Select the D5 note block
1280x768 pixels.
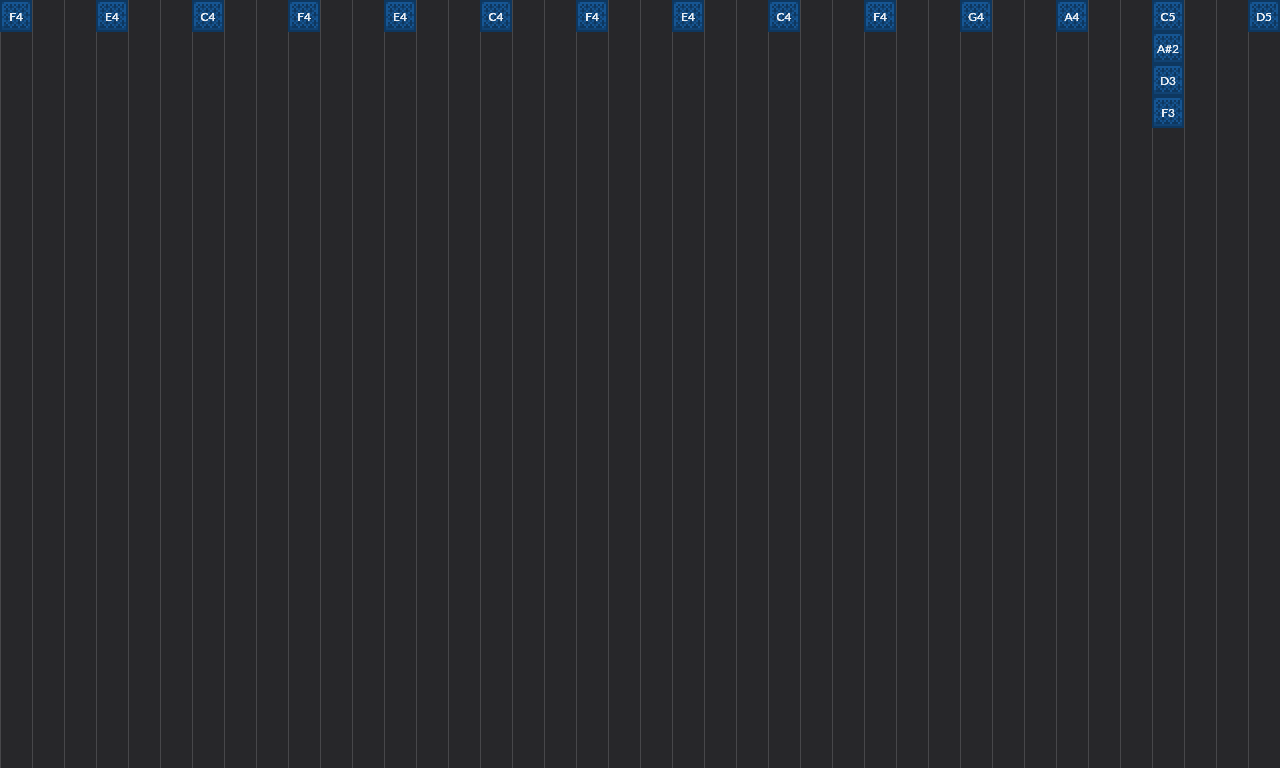(1264, 17)
